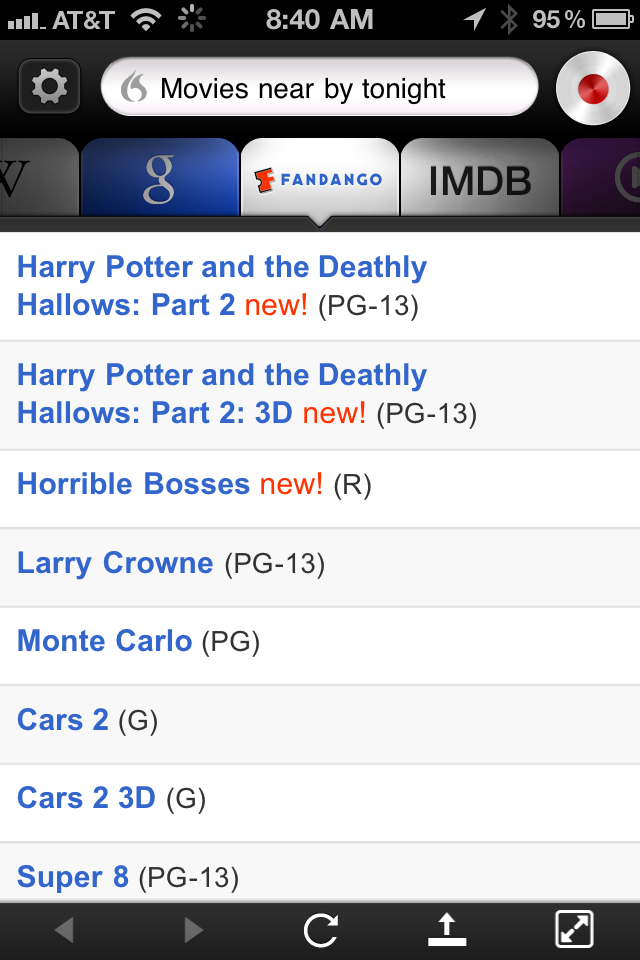Reload the current page

point(320,931)
